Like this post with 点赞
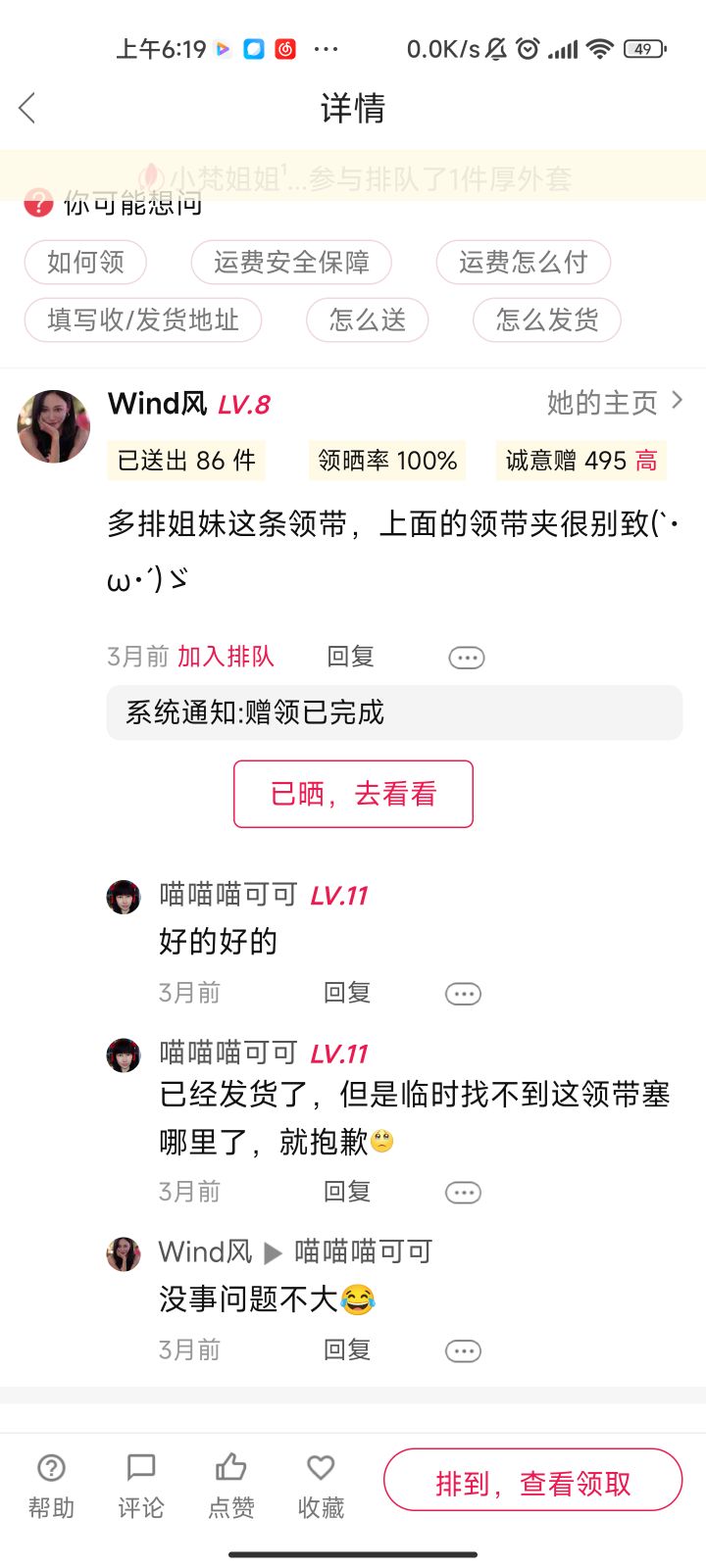Image resolution: width=706 pixels, height=1568 pixels. tap(231, 1486)
